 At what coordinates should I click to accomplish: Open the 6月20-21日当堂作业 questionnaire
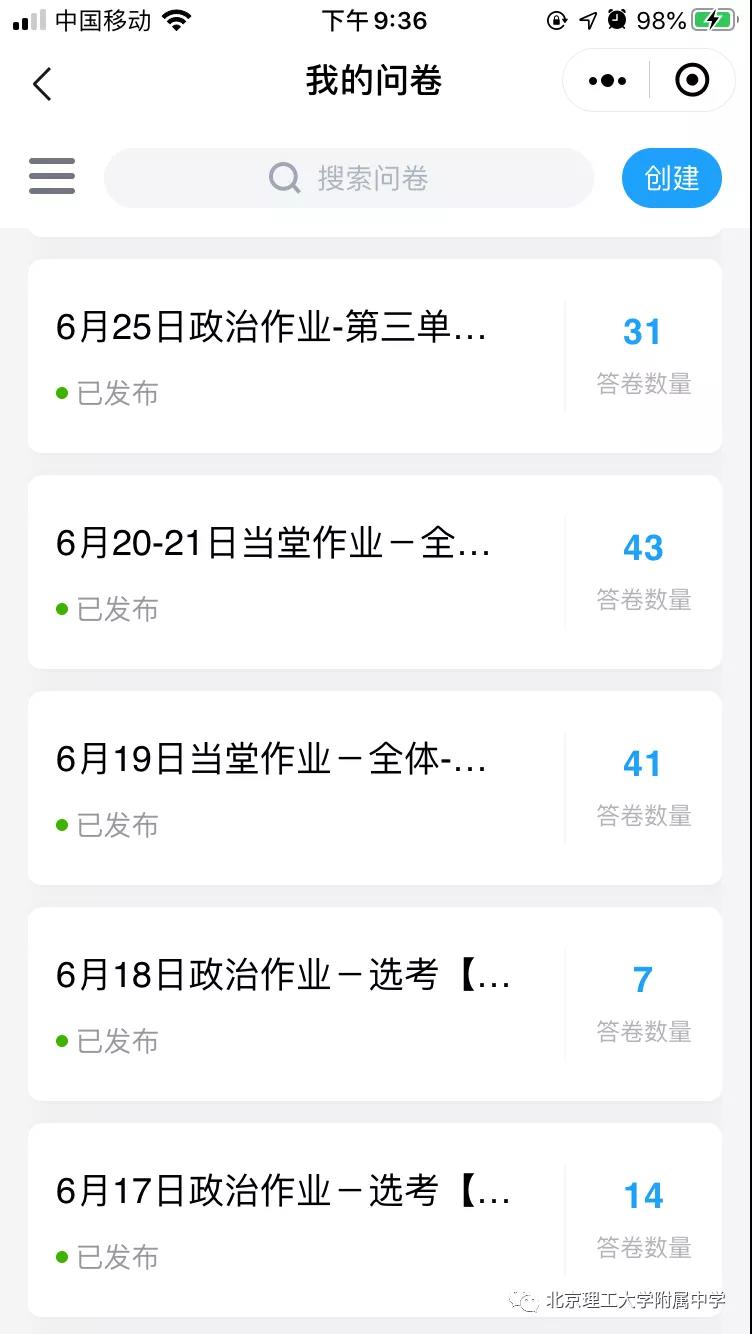[x=375, y=572]
